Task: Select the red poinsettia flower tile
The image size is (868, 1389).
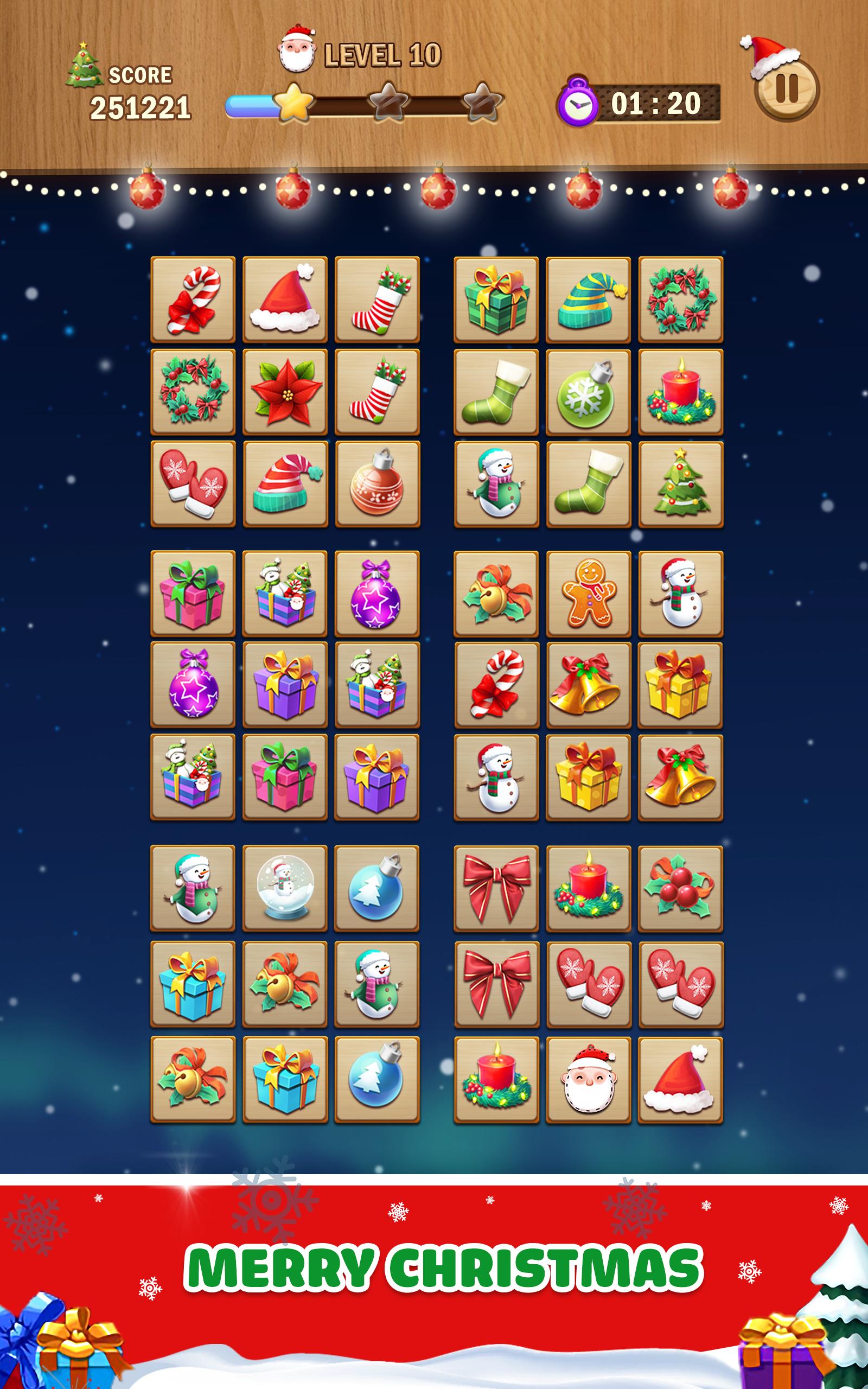Action: click(x=285, y=392)
